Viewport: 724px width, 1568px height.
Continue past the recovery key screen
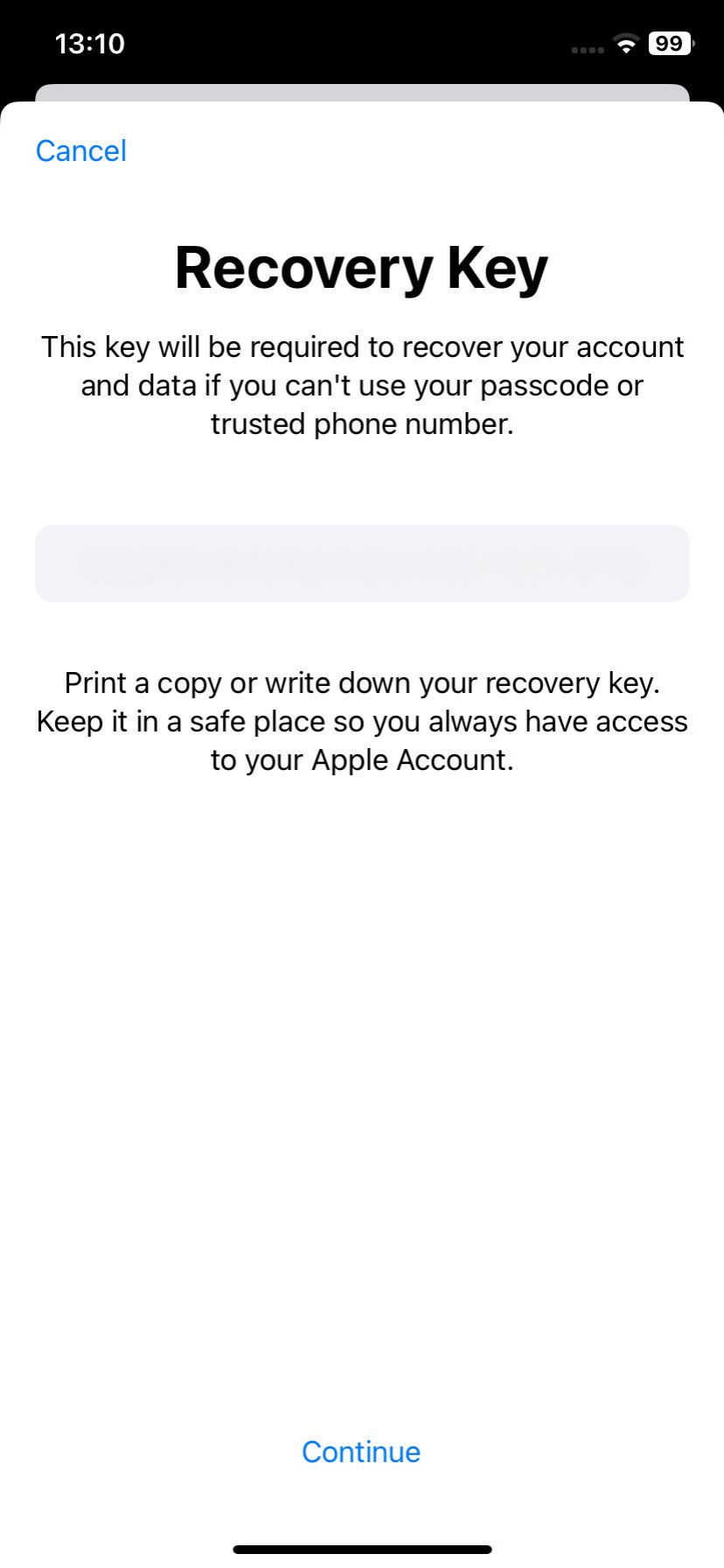pyautogui.click(x=361, y=1452)
